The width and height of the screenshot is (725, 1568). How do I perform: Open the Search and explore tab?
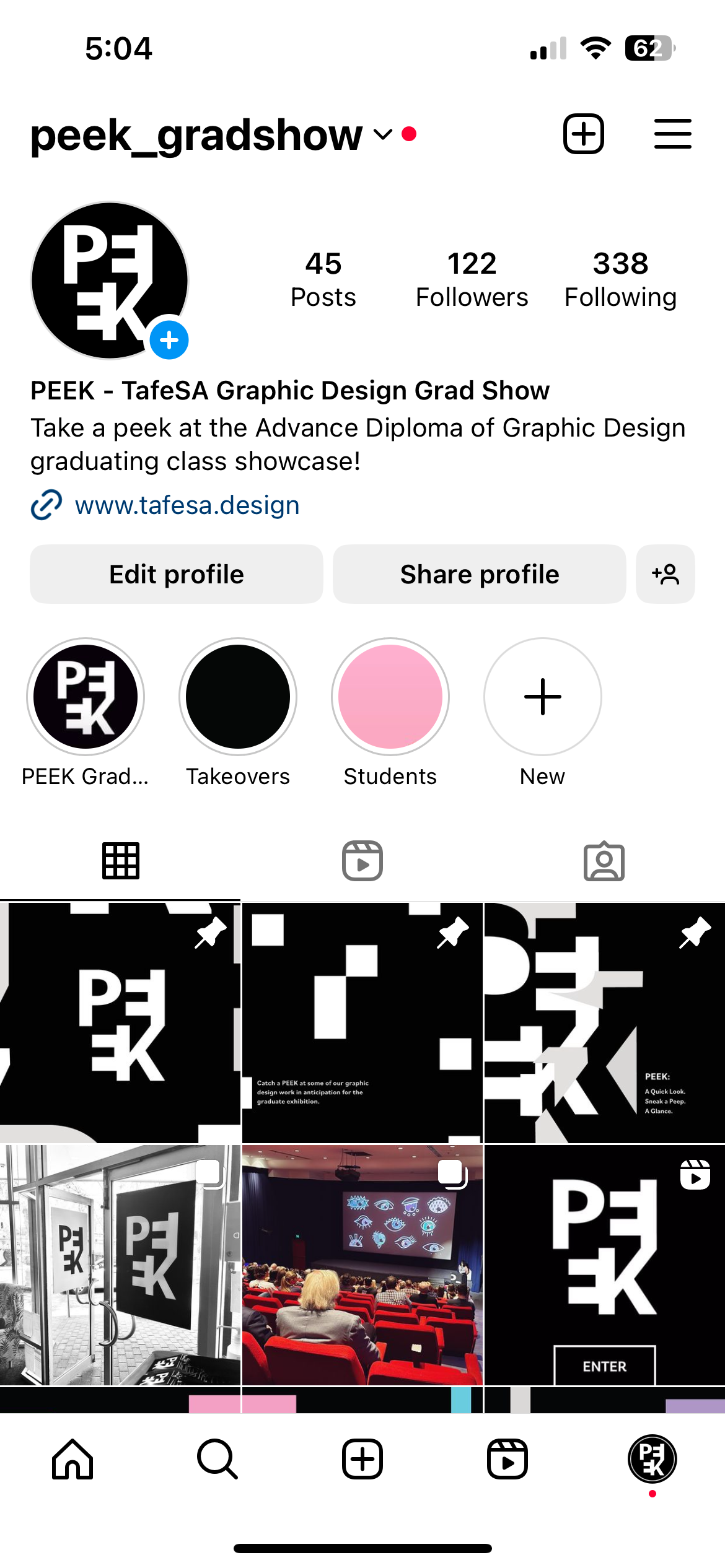217,1459
